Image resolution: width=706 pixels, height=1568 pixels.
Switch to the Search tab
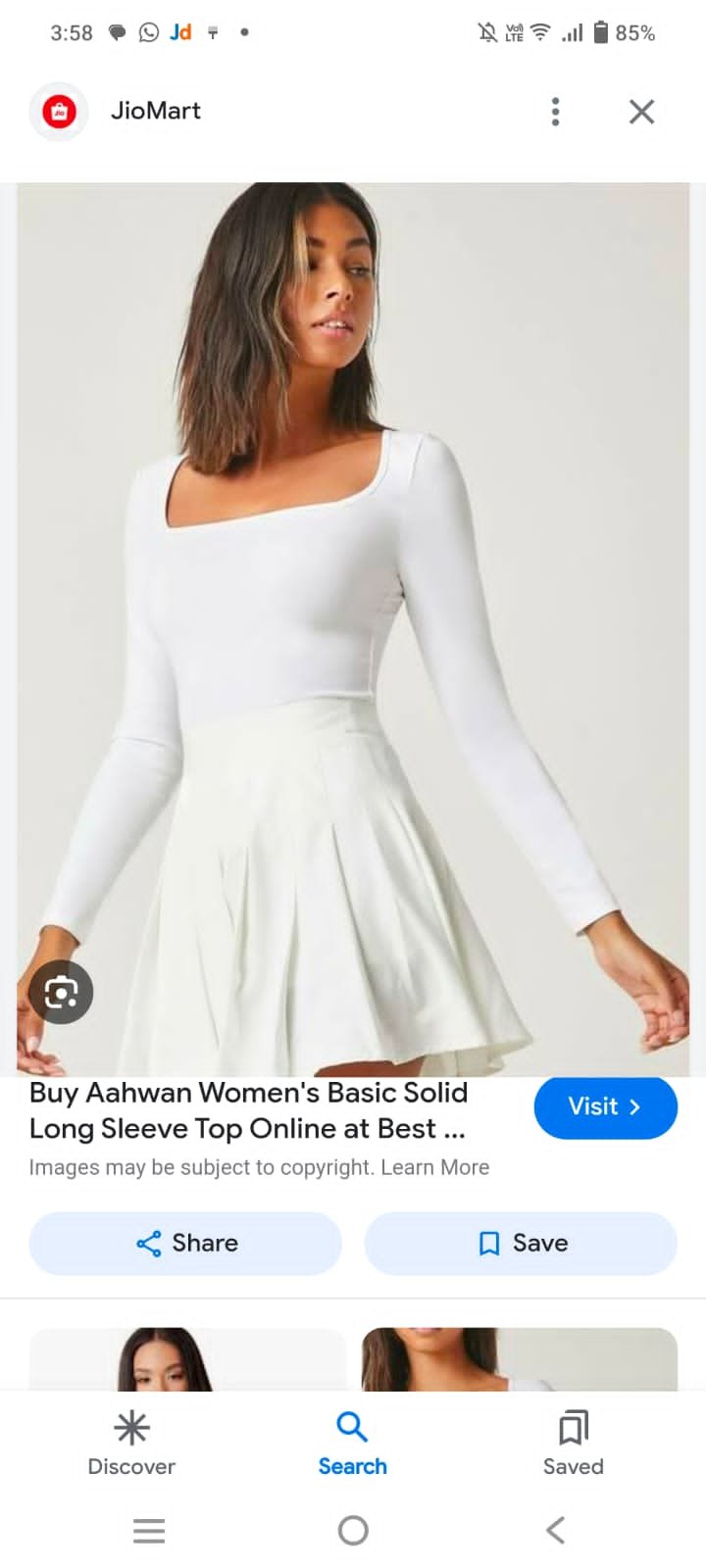point(353,1444)
